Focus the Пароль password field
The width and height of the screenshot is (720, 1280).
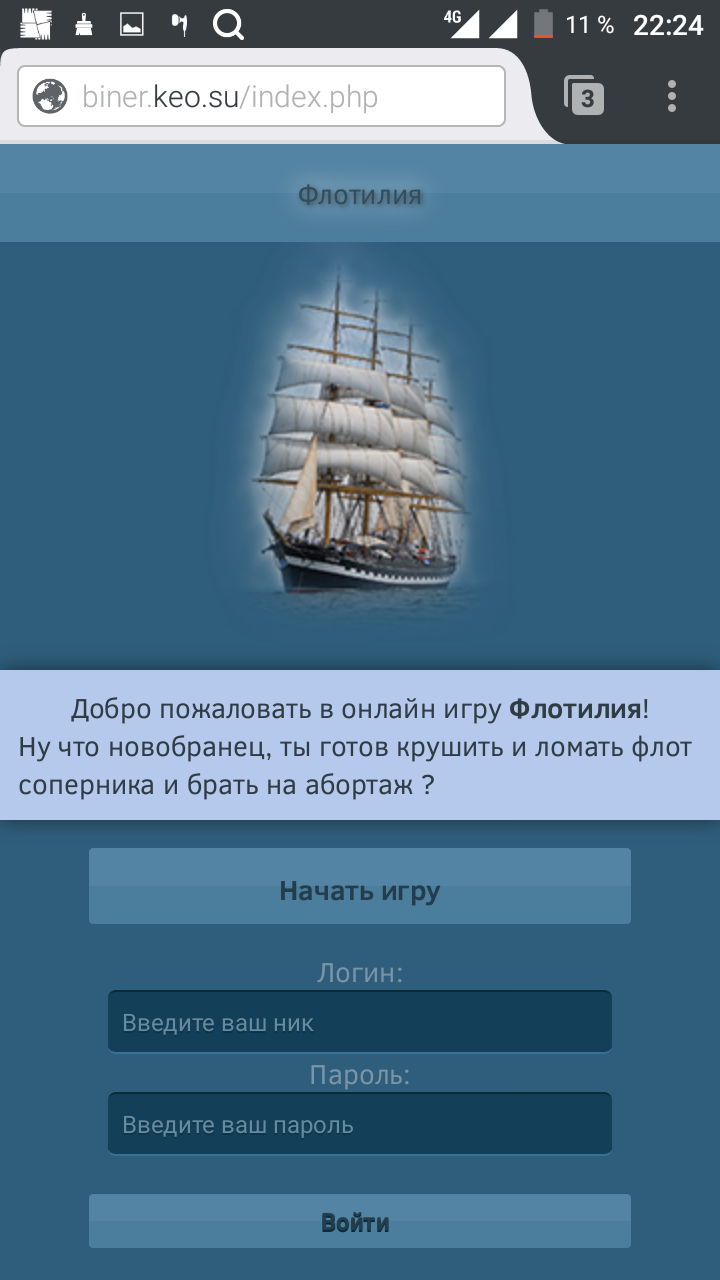[x=360, y=1124]
